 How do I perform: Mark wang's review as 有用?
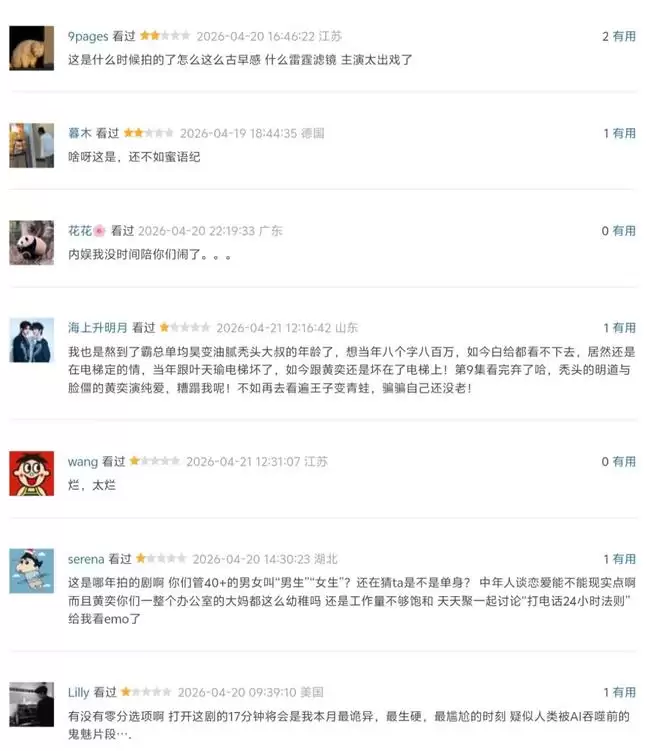pyautogui.click(x=624, y=462)
